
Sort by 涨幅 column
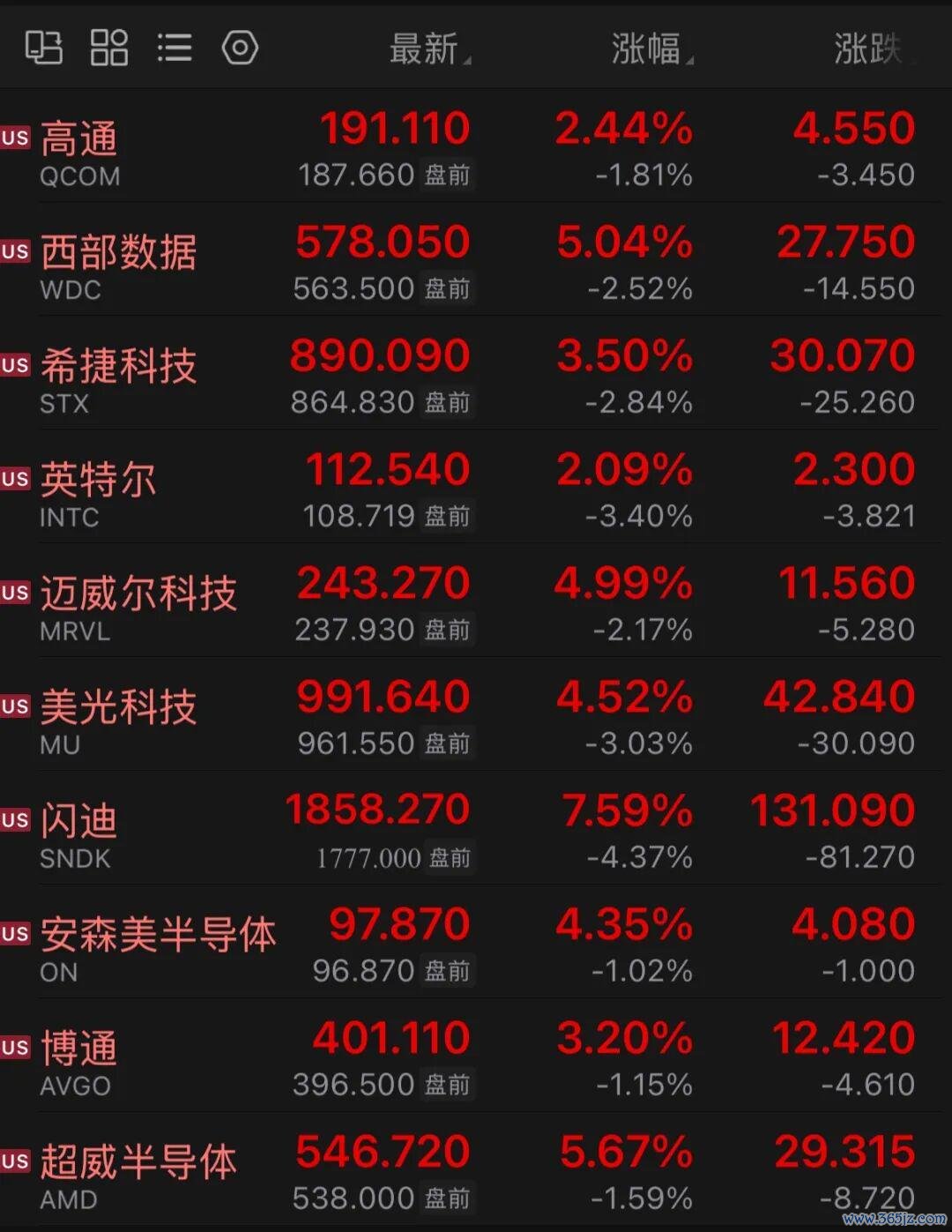(x=652, y=49)
